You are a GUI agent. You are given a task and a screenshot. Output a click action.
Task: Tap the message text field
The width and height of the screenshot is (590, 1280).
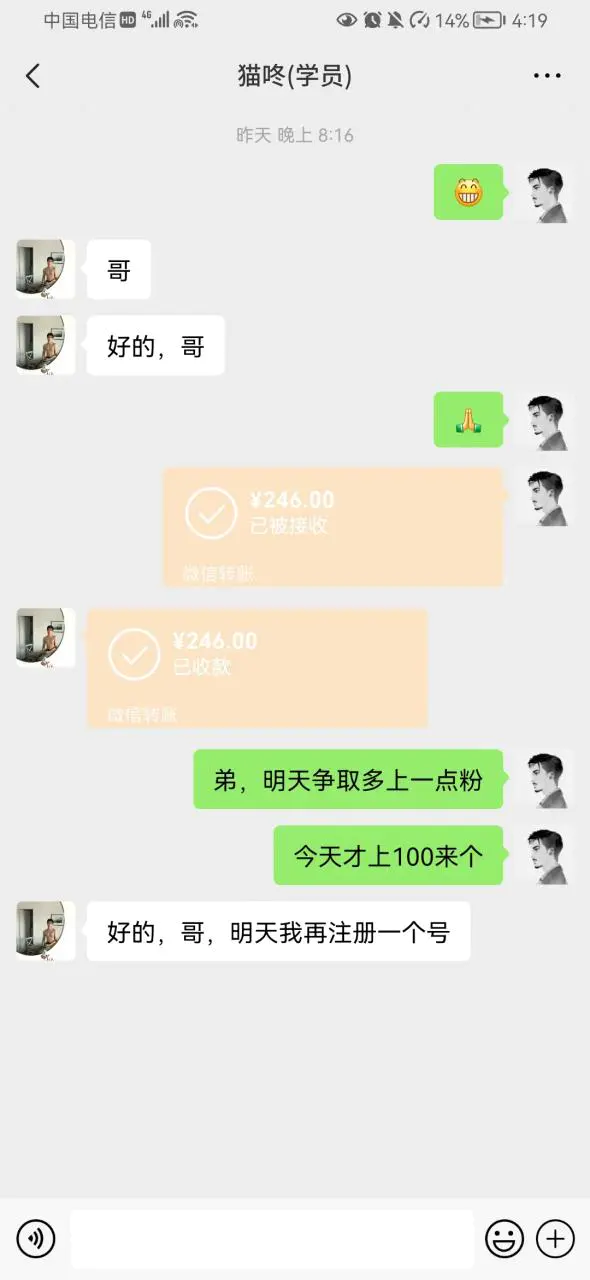coord(272,1240)
